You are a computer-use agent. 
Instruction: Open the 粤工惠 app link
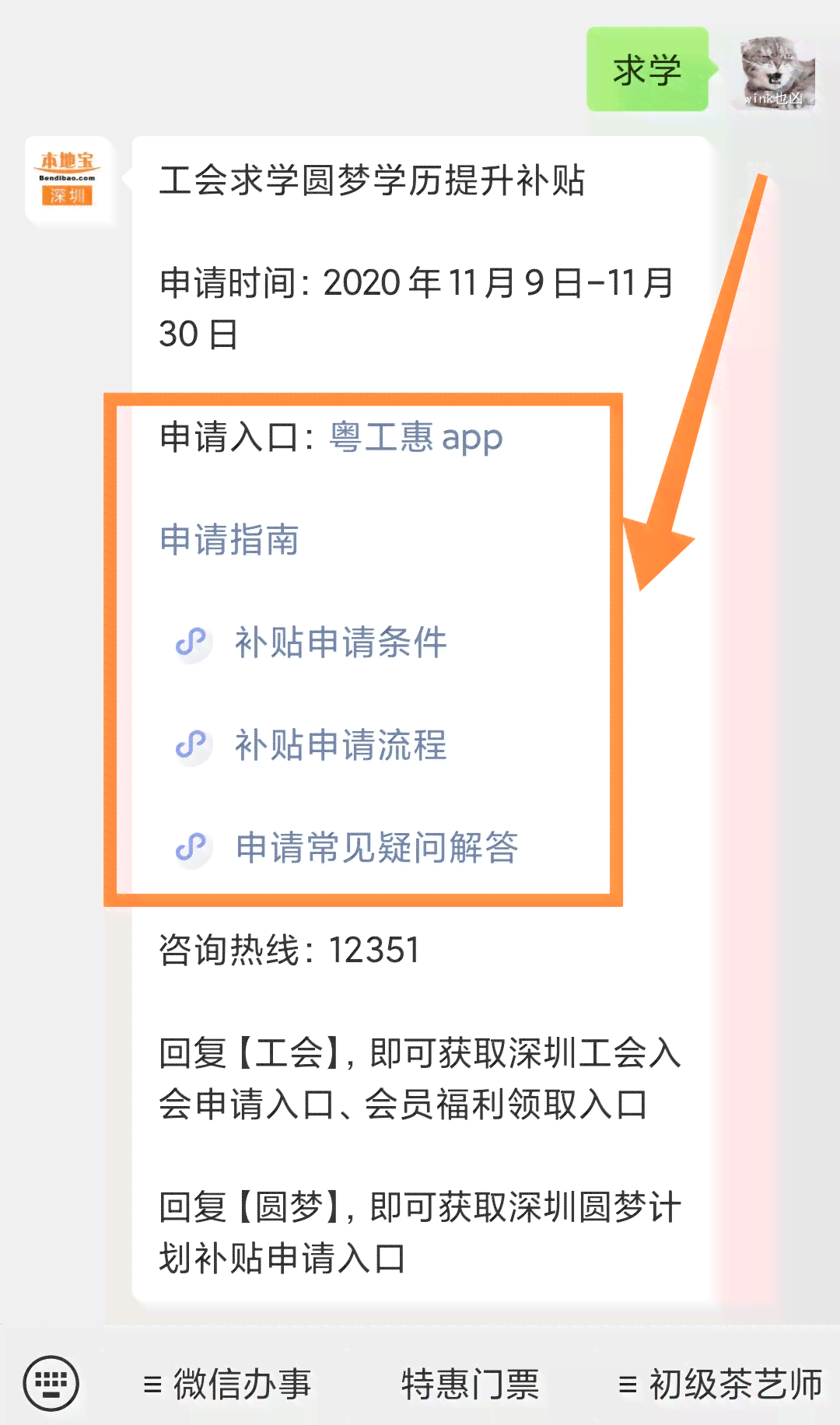[x=415, y=438]
